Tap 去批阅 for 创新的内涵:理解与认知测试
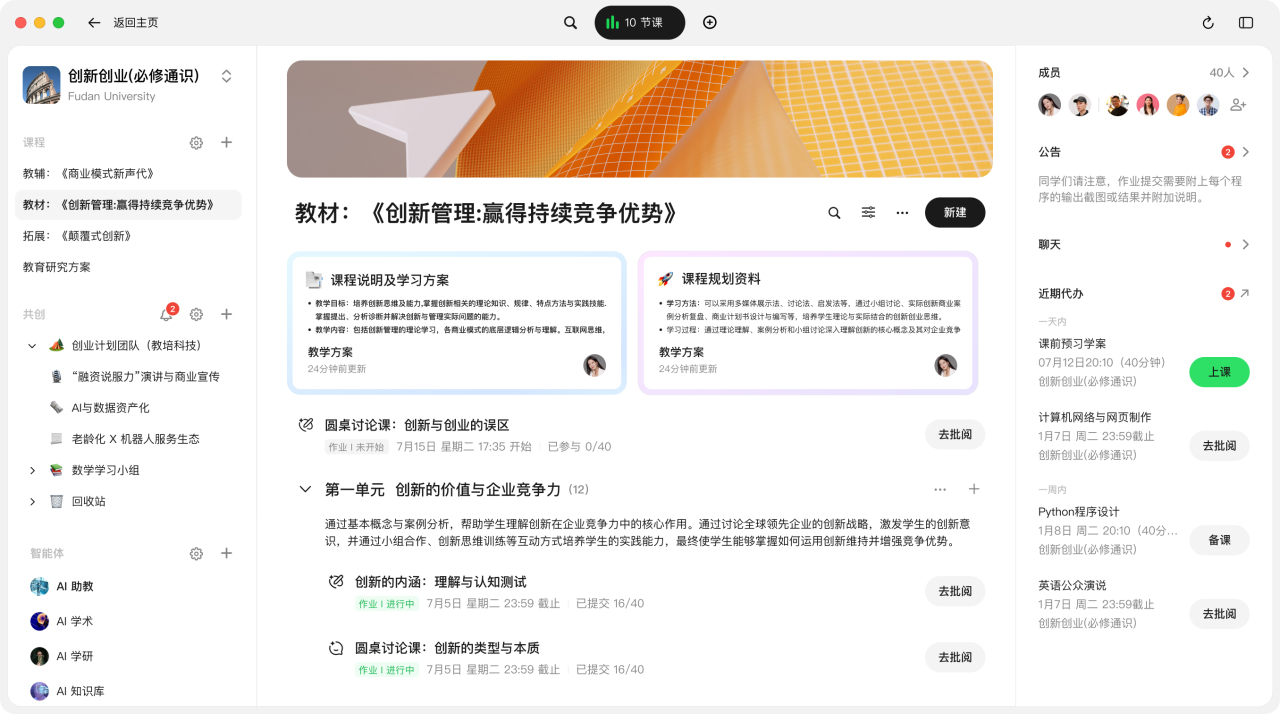The width and height of the screenshot is (1280, 714). click(x=954, y=591)
